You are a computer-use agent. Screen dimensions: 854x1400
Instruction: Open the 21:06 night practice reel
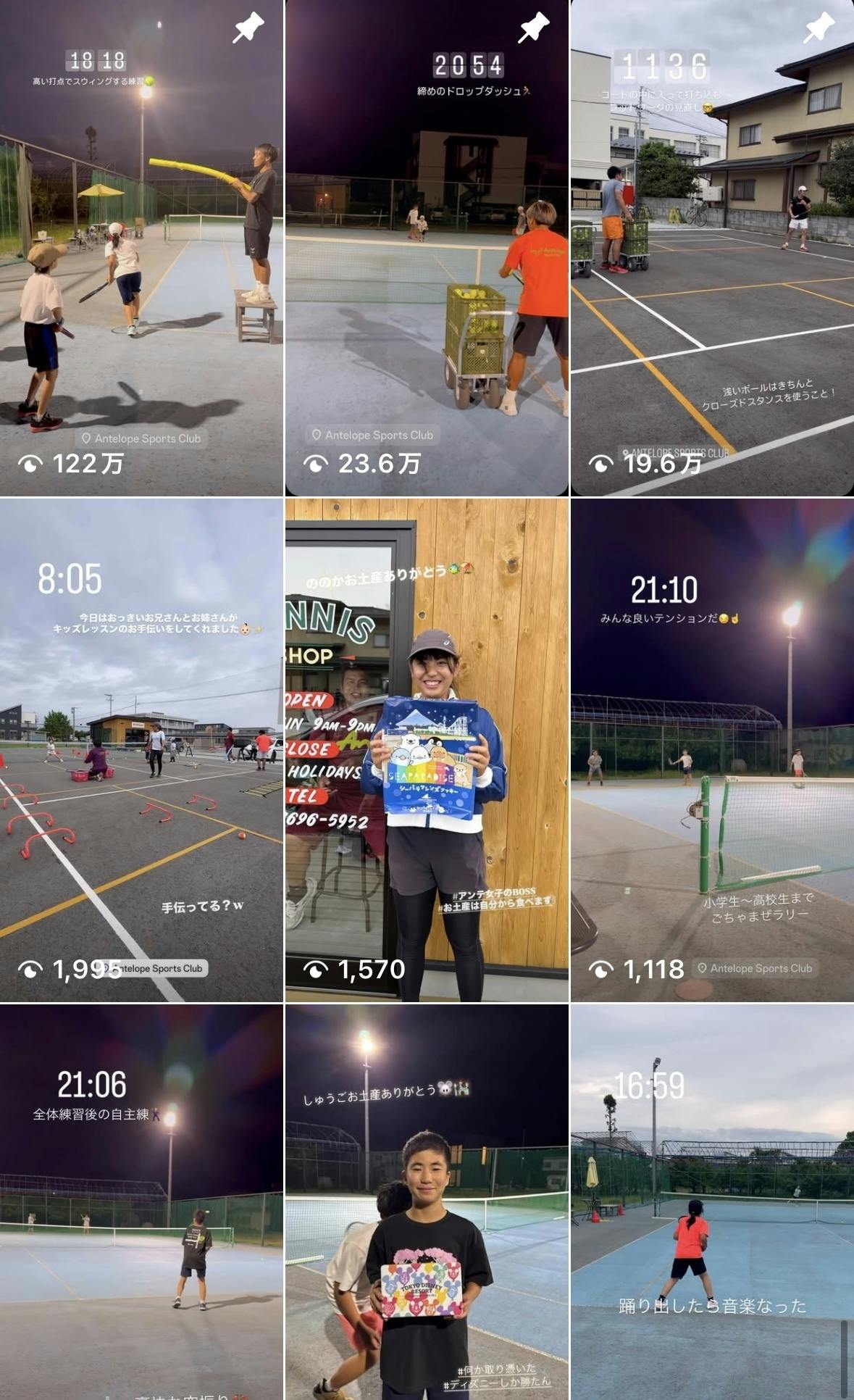141,1203
